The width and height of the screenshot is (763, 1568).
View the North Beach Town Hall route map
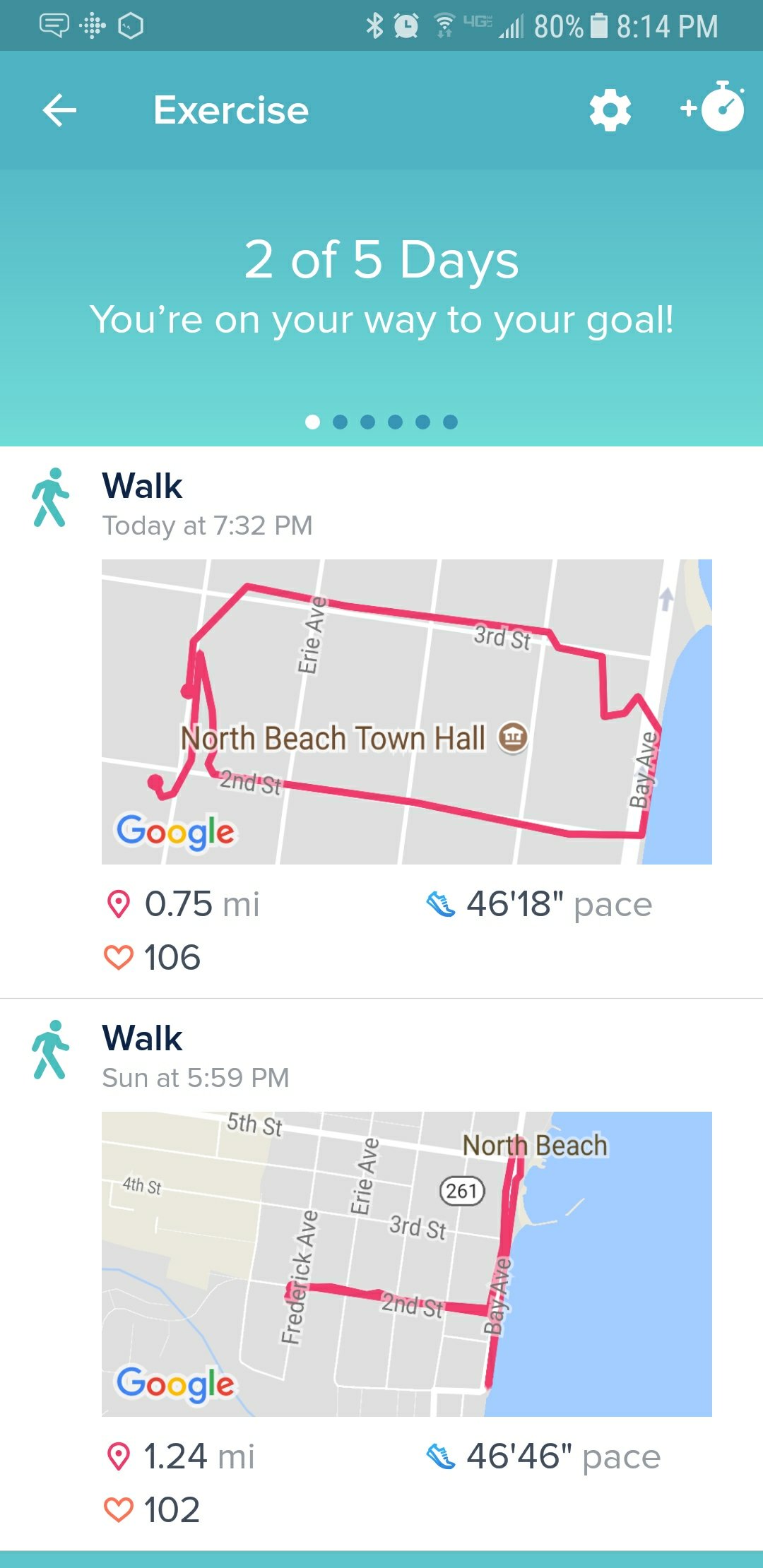point(407,712)
